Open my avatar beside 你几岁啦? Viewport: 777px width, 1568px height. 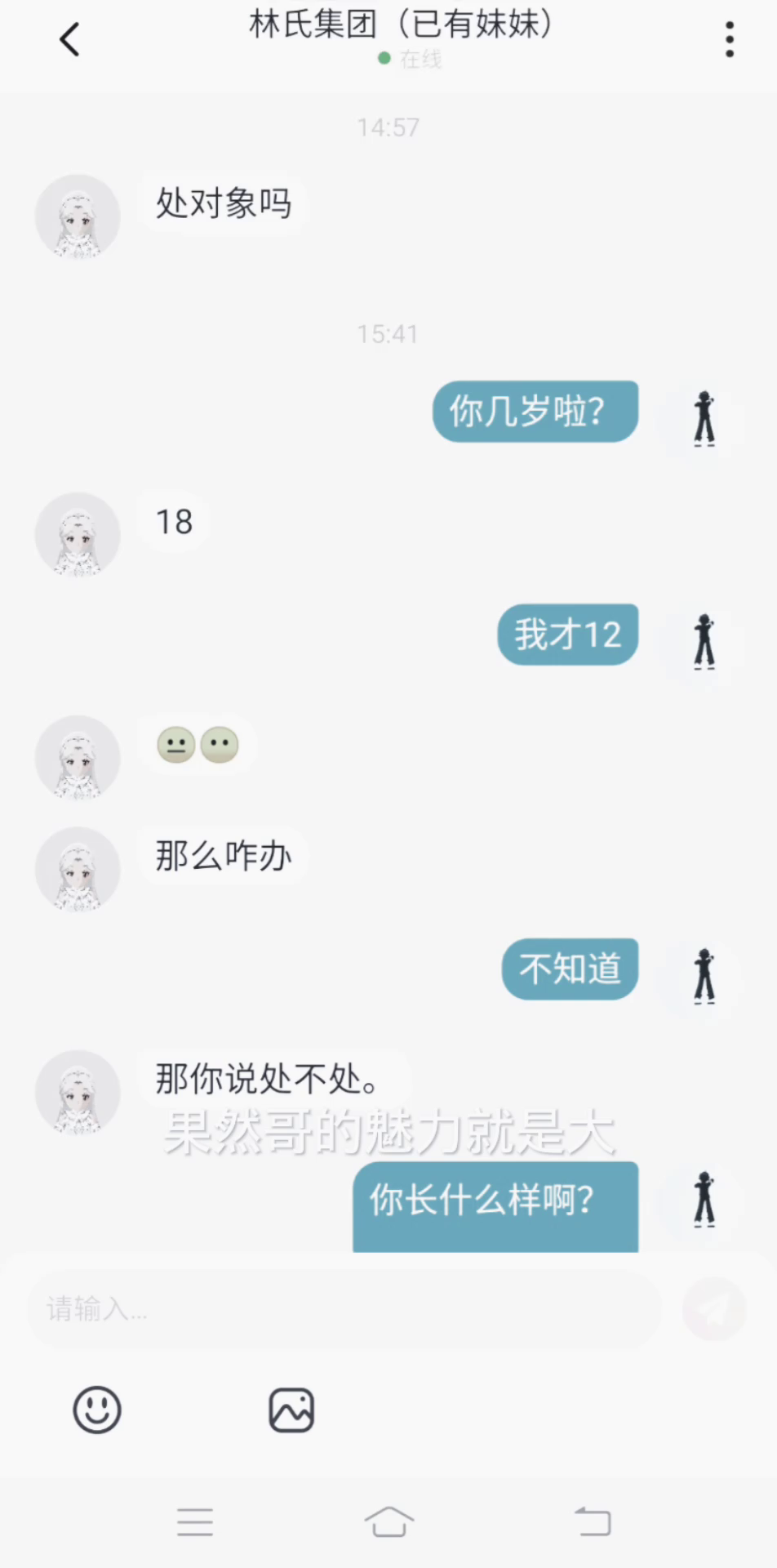click(704, 418)
